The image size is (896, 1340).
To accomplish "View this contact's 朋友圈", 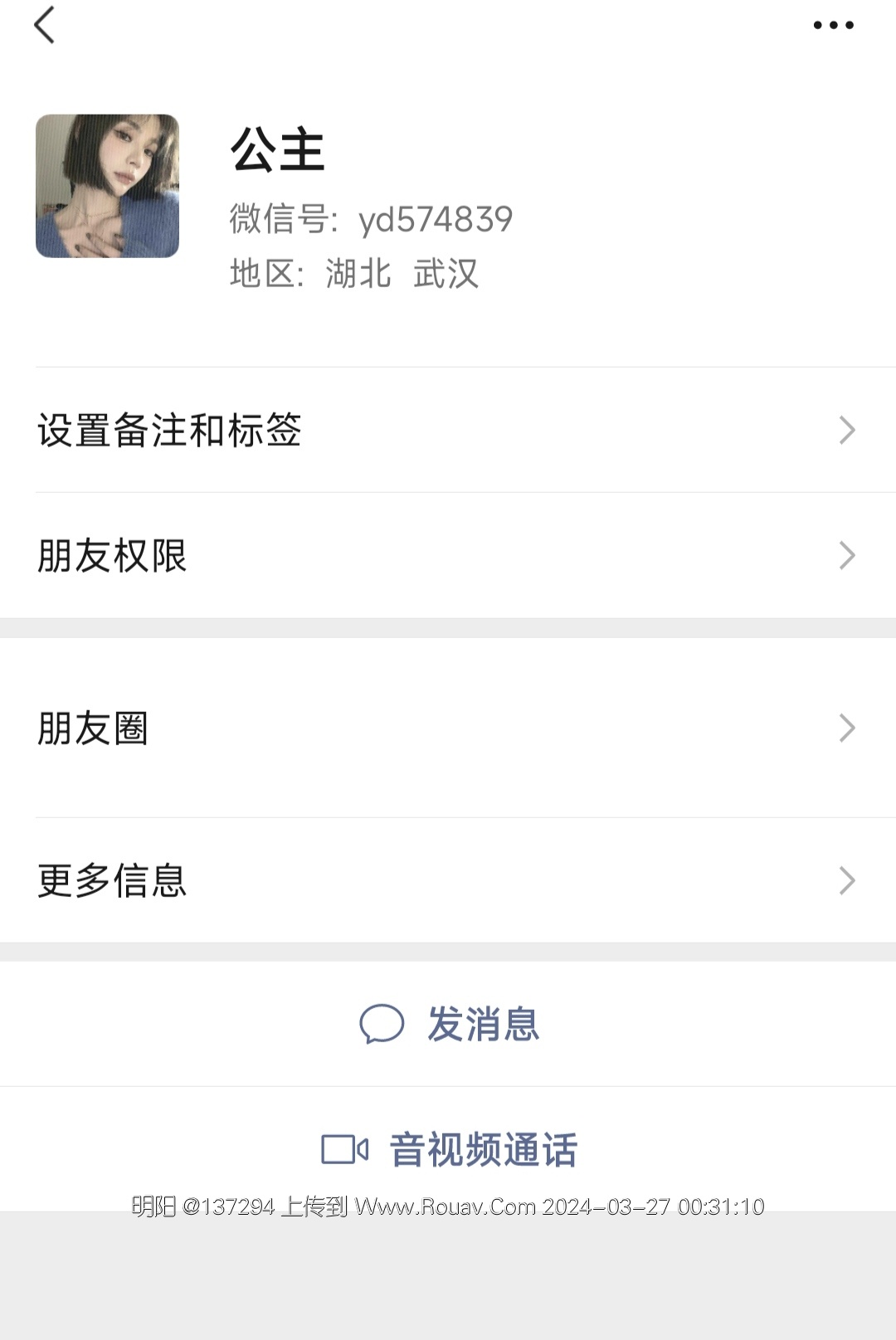I will (448, 728).
